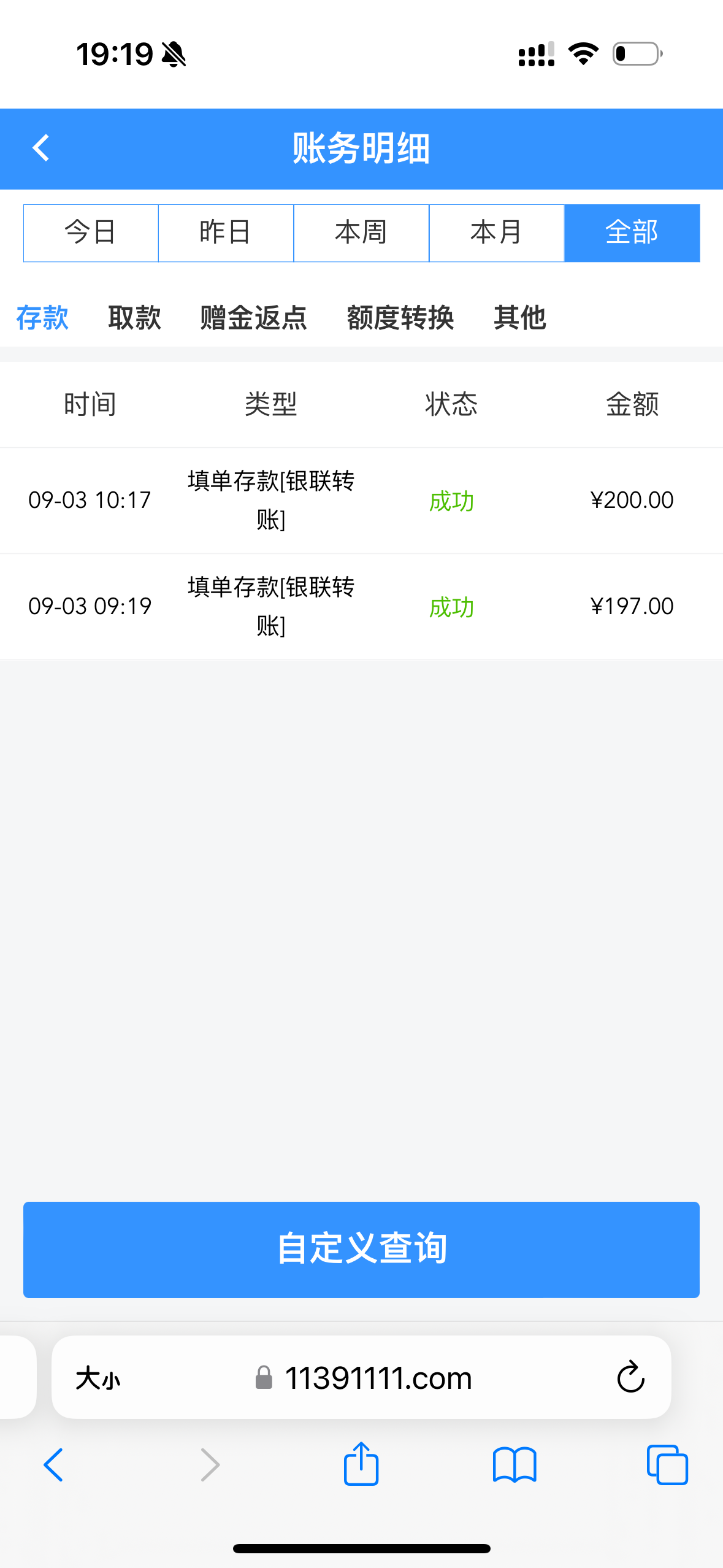Viewport: 723px width, 1568px height.
Task: Switch to 本周 filter
Action: click(x=361, y=233)
